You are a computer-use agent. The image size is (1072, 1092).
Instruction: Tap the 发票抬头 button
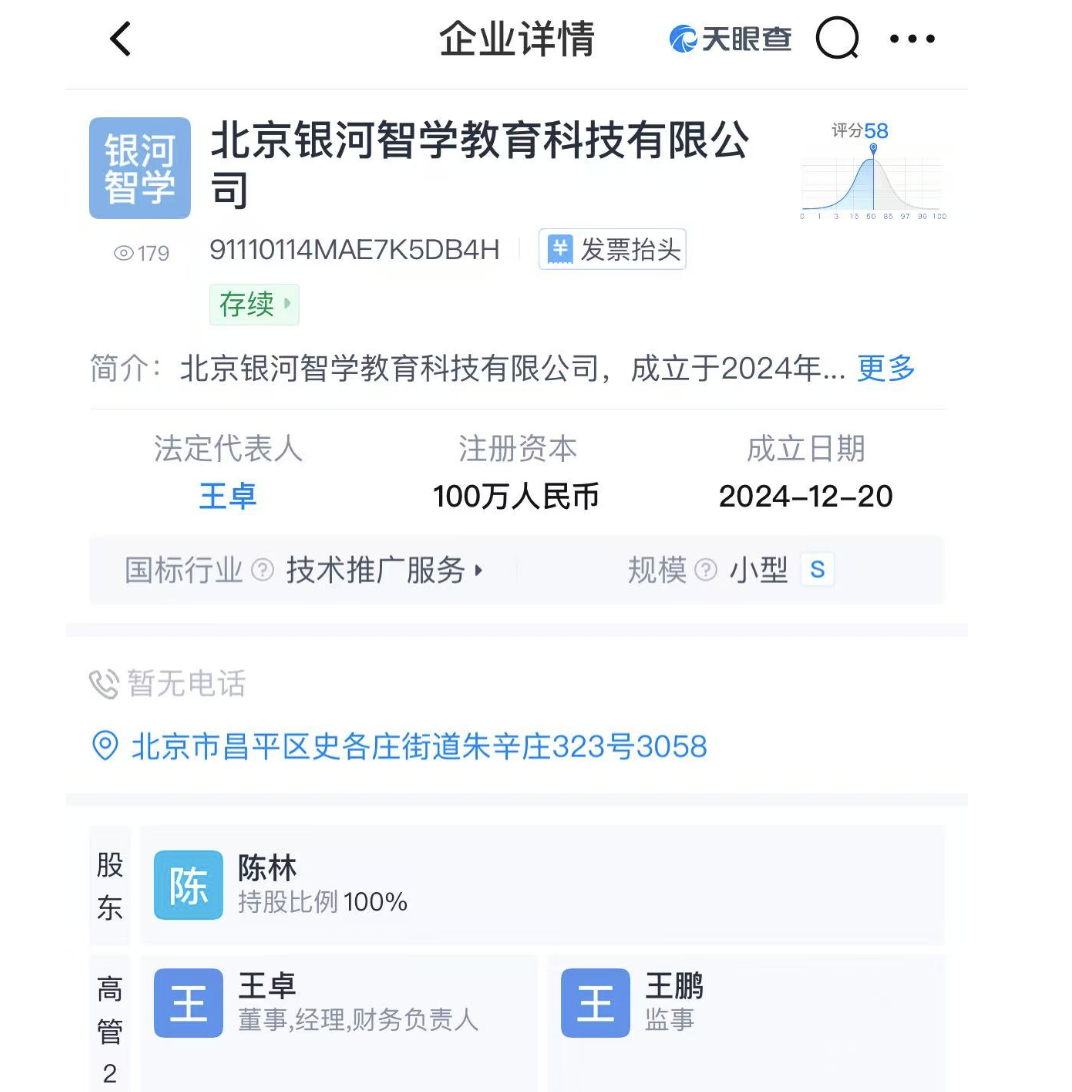(x=613, y=250)
